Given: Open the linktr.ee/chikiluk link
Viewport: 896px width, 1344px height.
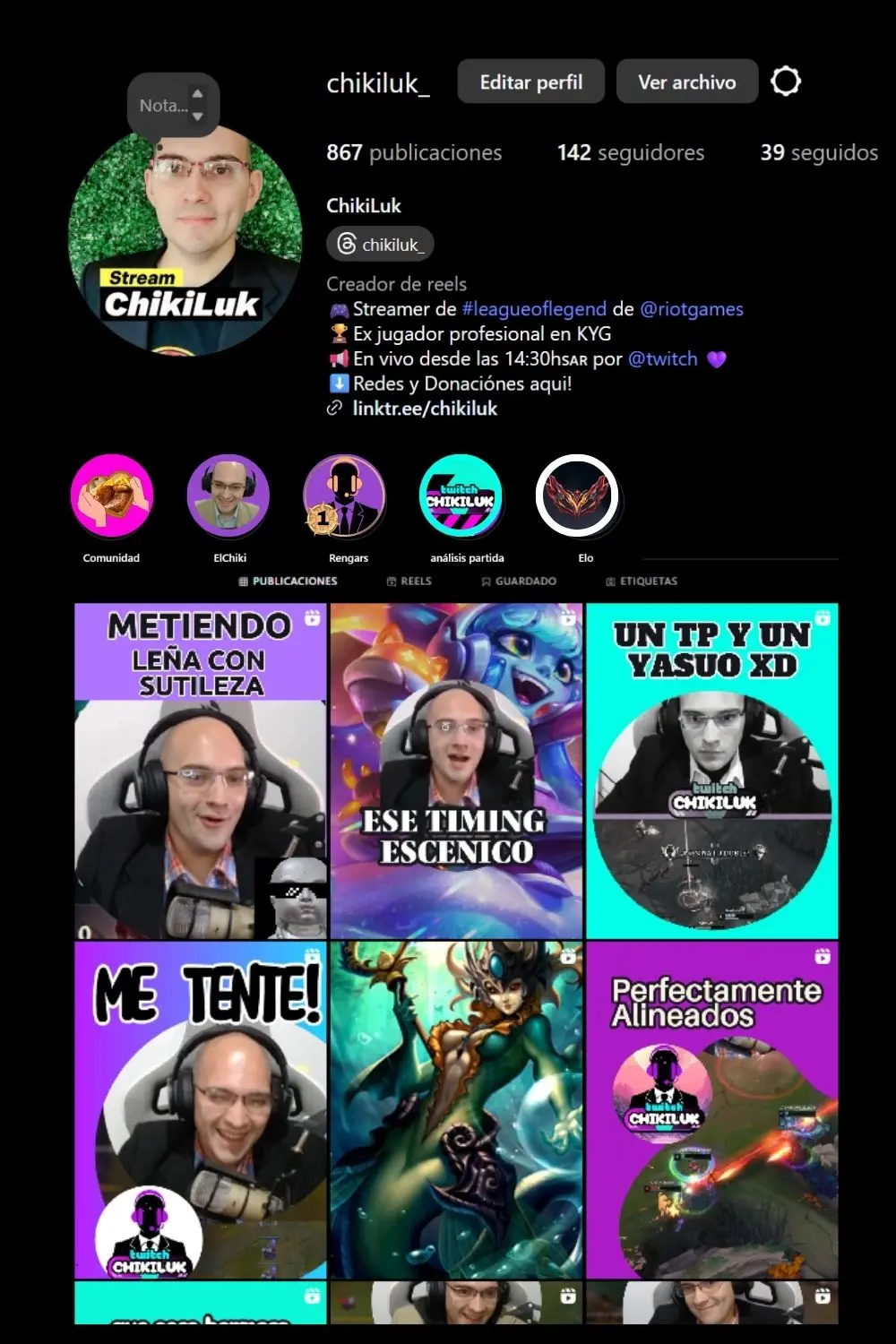Looking at the screenshot, I should (x=424, y=409).
